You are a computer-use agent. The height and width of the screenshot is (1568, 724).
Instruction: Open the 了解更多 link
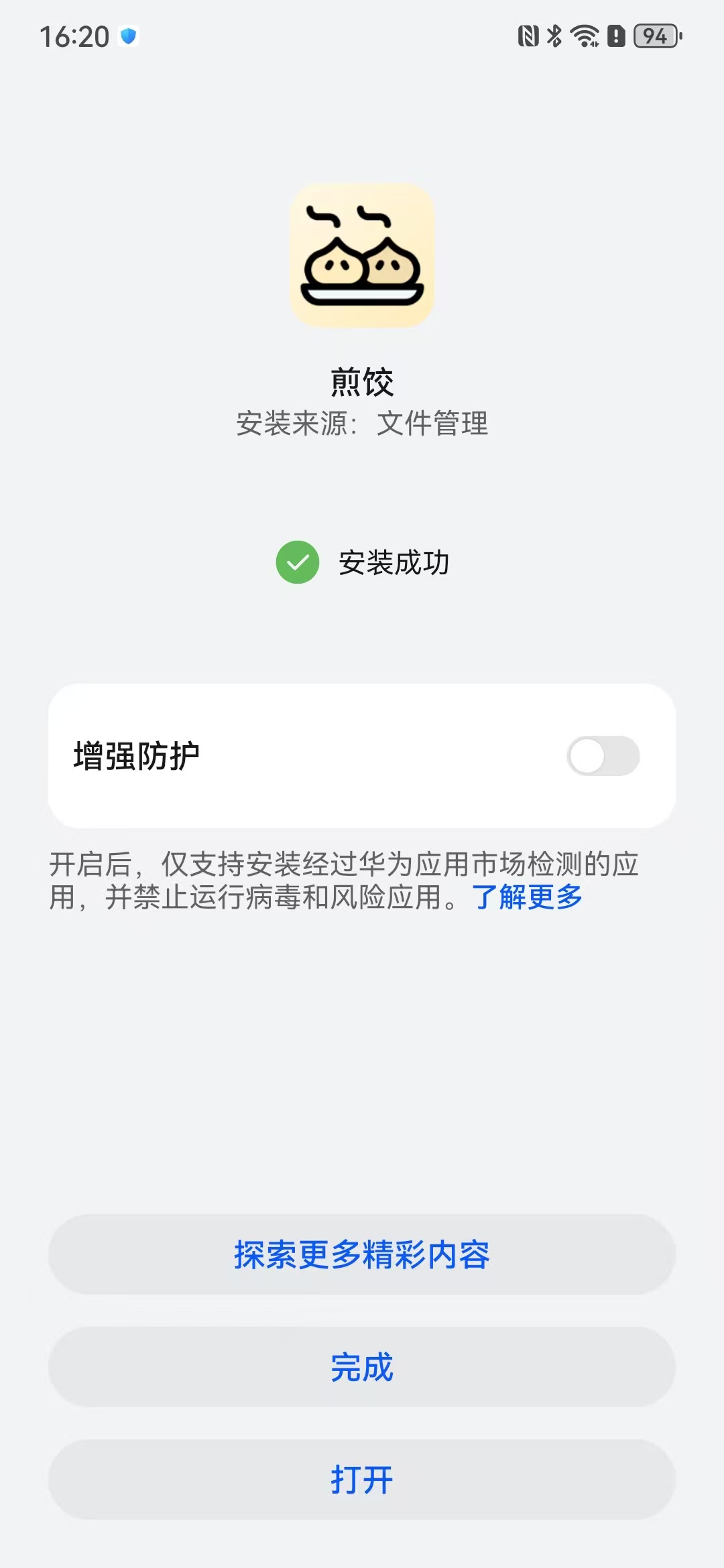point(527,897)
